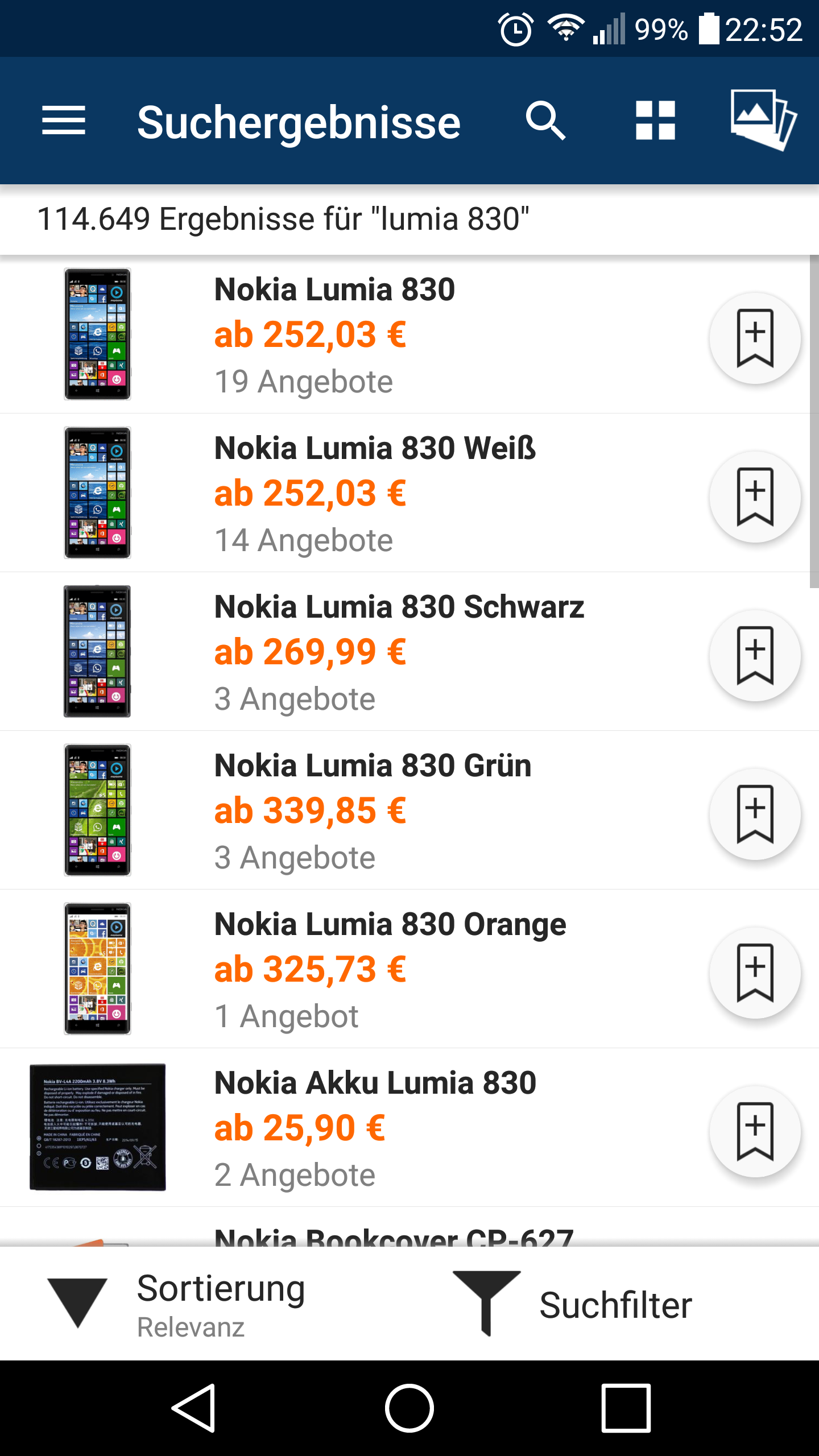Open the hamburger navigation menu
819x1456 pixels.
(x=63, y=121)
